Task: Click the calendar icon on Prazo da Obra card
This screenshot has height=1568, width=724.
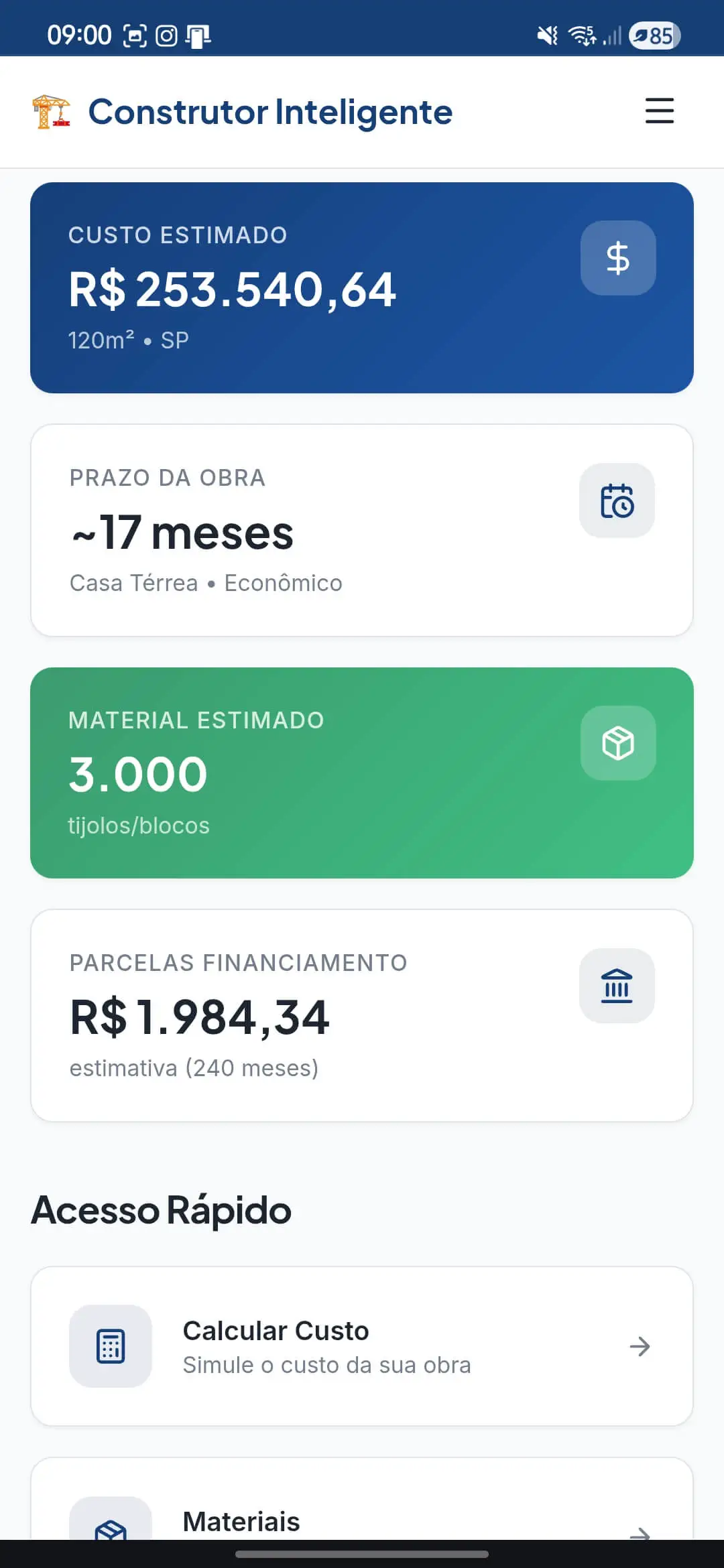Action: (617, 501)
